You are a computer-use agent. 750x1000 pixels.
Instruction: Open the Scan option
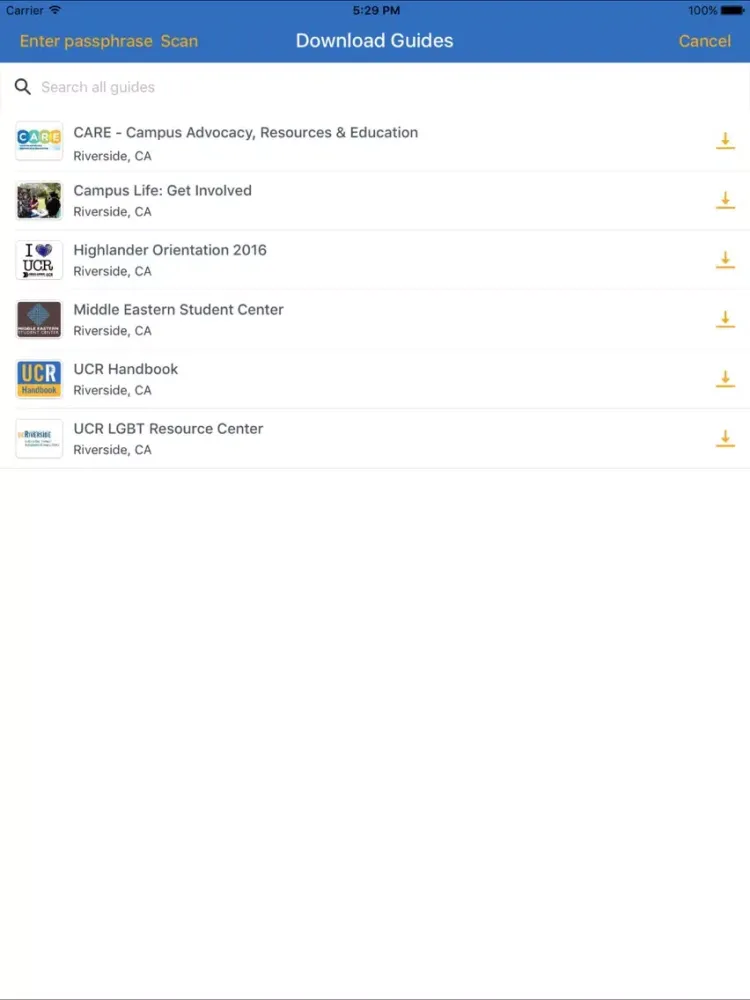tap(179, 41)
